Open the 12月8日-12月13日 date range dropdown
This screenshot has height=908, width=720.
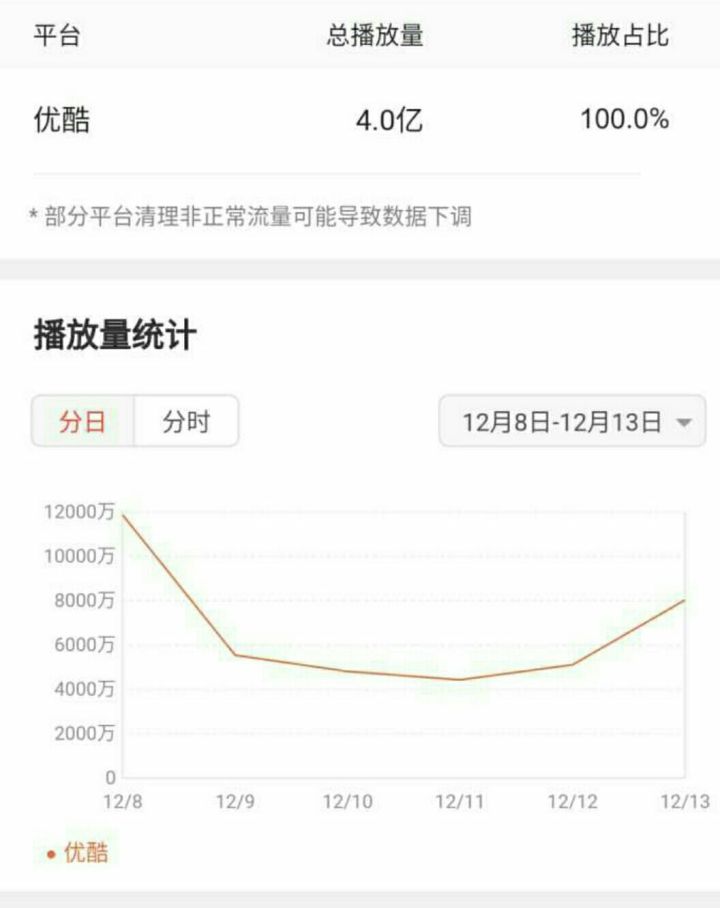tap(572, 421)
